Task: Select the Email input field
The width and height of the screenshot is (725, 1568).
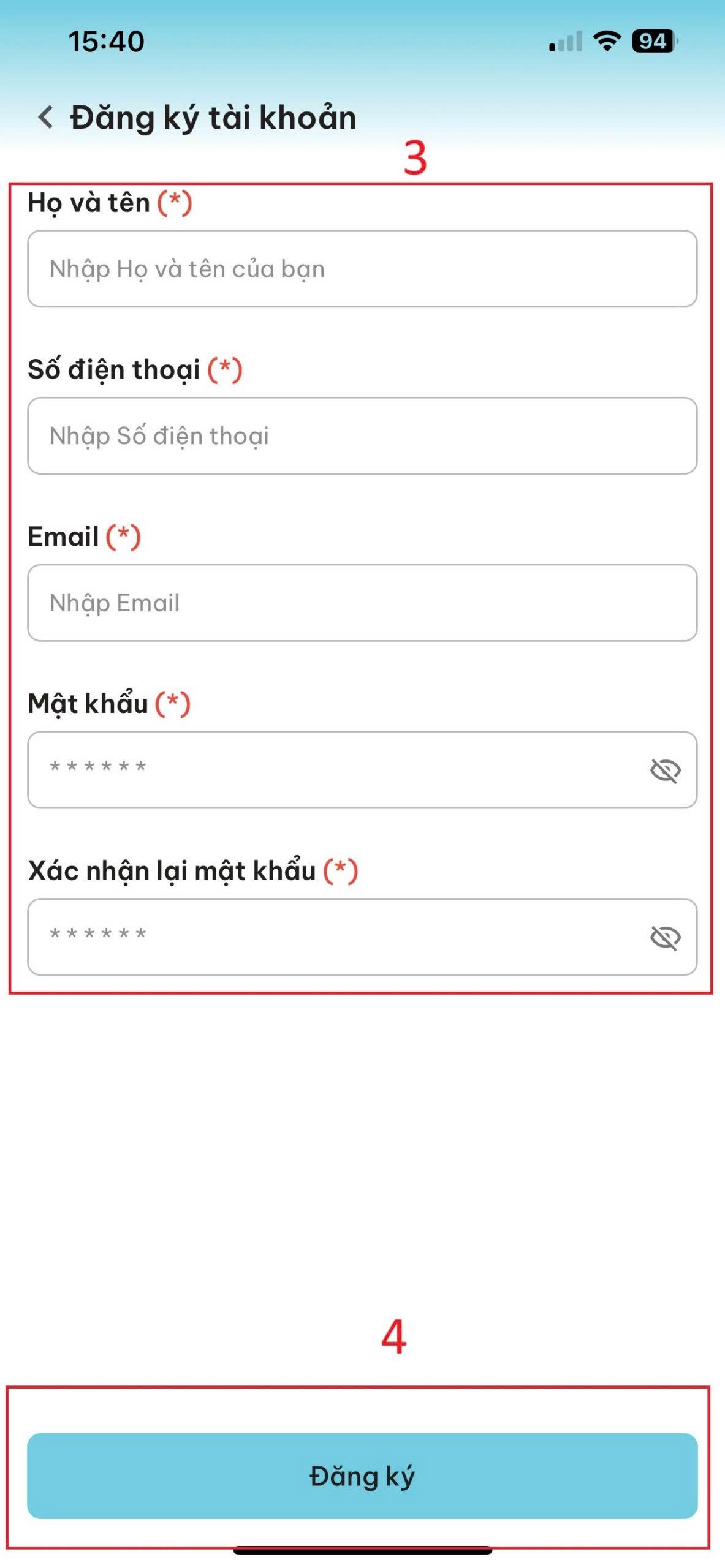Action: click(362, 603)
